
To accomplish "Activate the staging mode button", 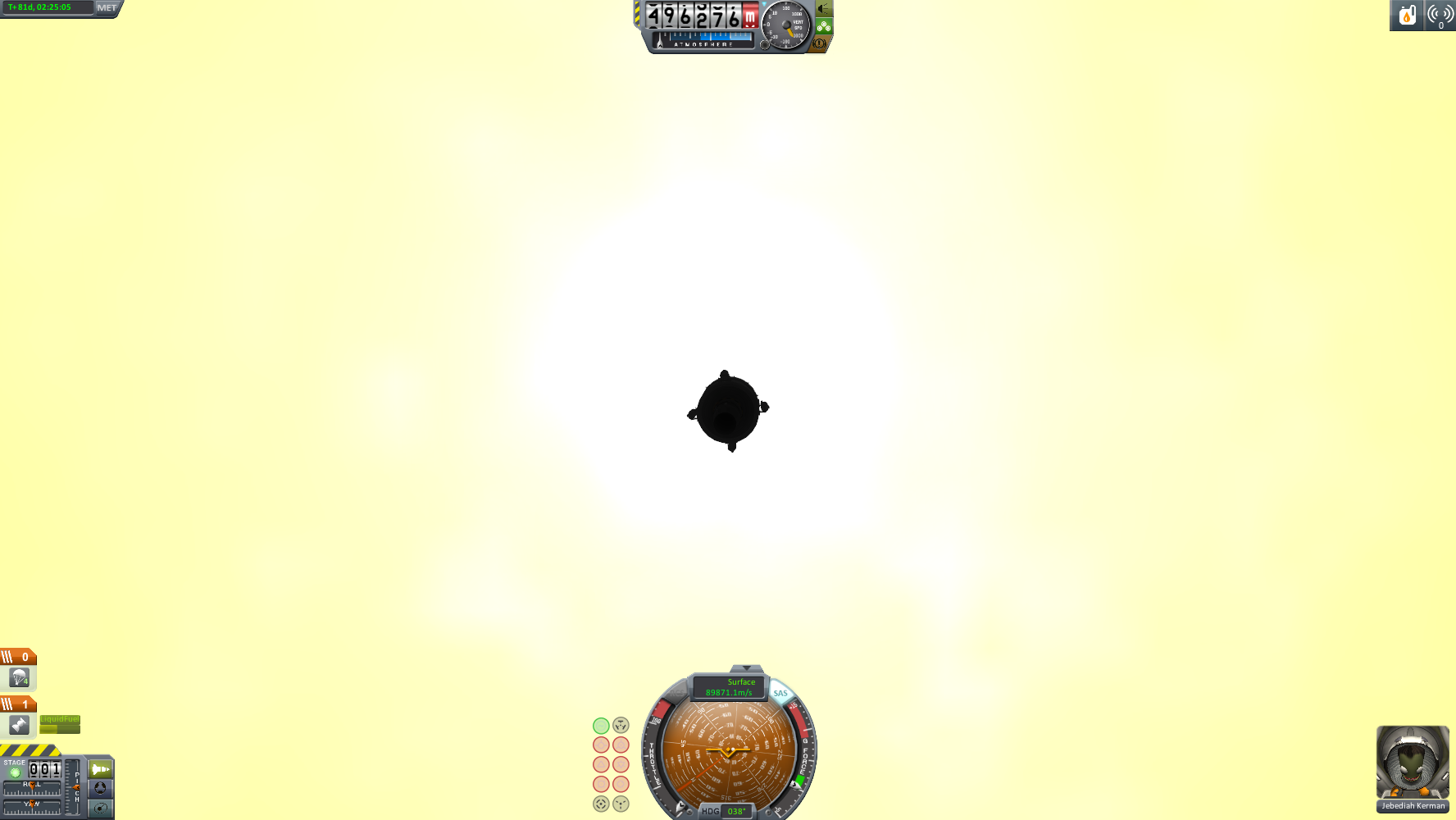I will click(x=101, y=769).
